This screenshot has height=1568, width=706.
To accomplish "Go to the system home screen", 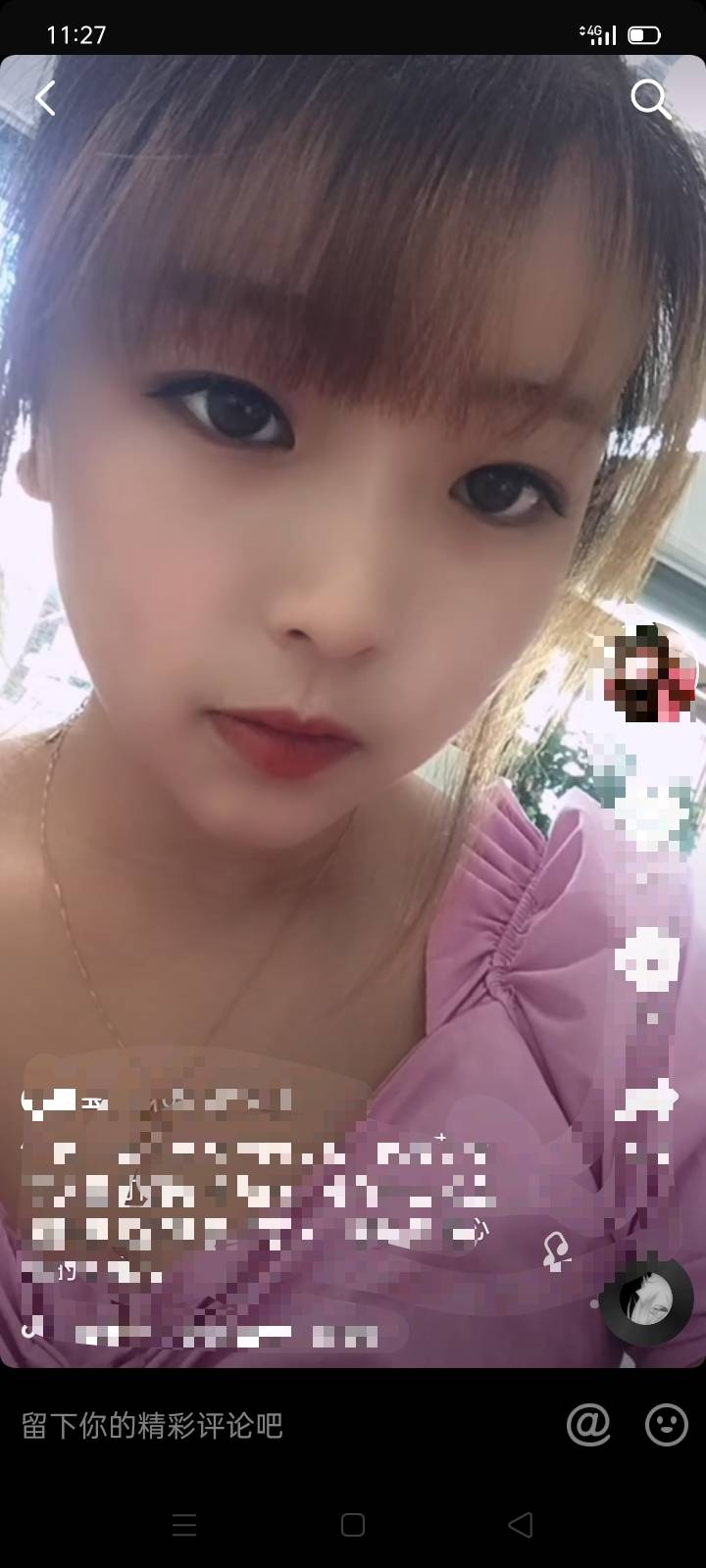I will pos(353,1525).
